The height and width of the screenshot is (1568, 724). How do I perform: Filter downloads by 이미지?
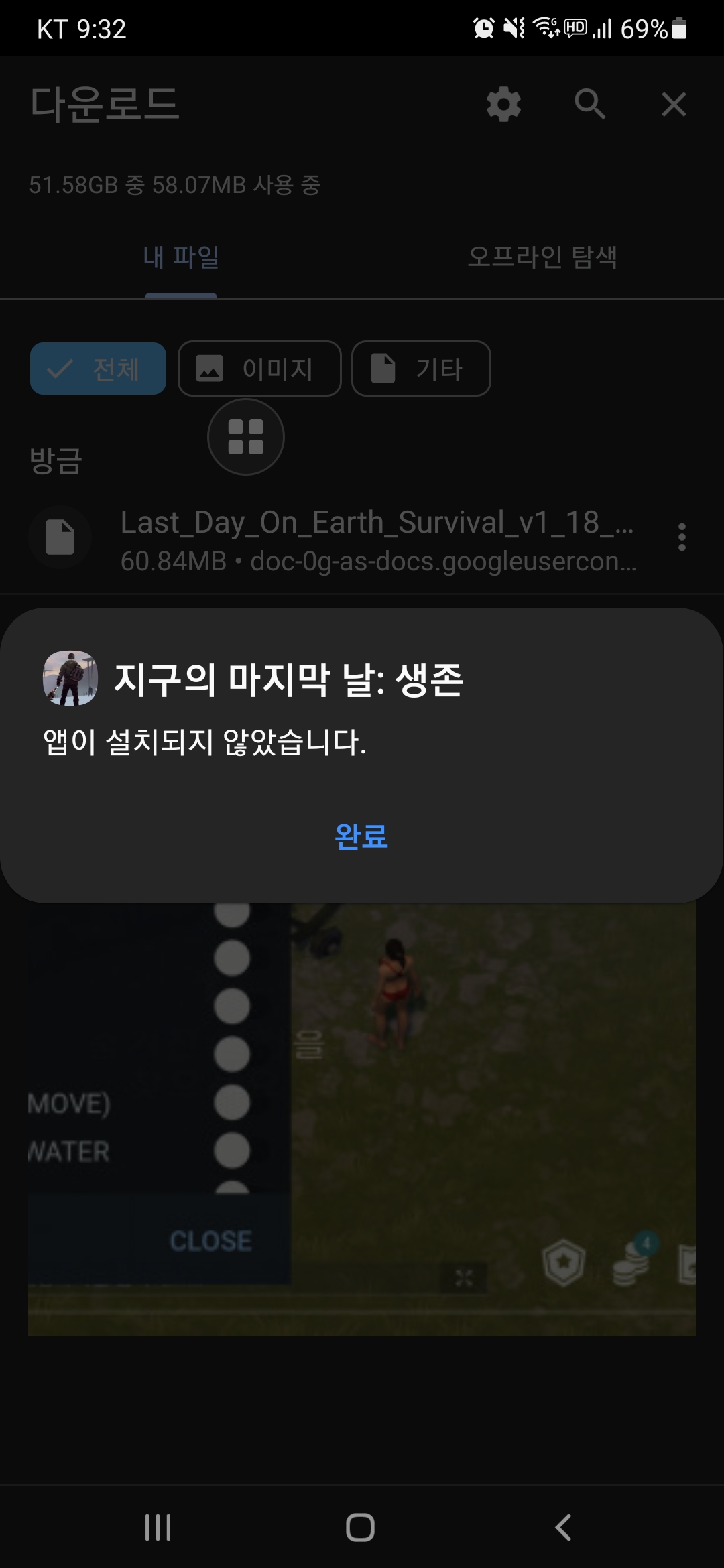click(259, 369)
